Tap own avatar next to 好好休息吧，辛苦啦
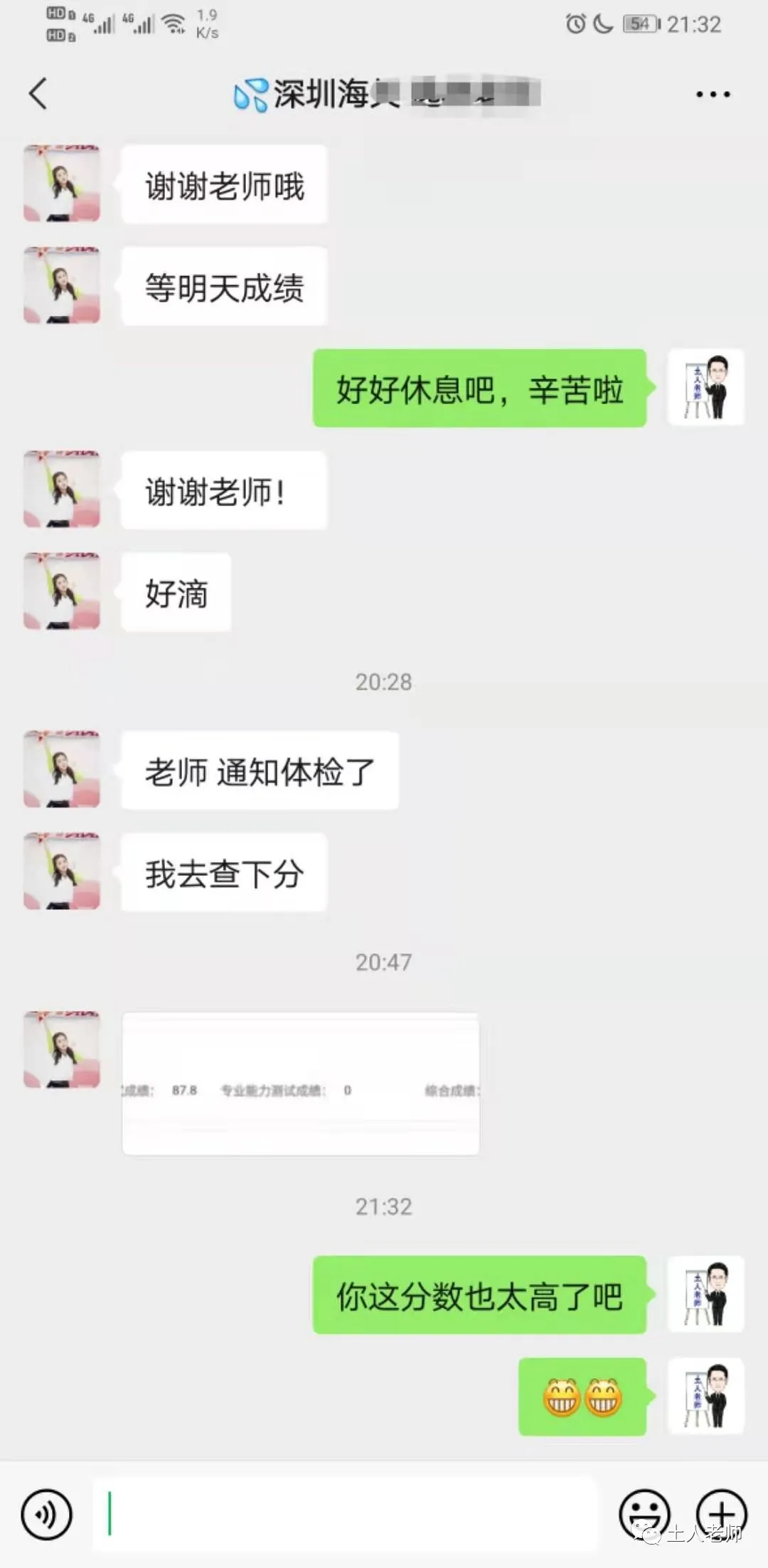 706,388
